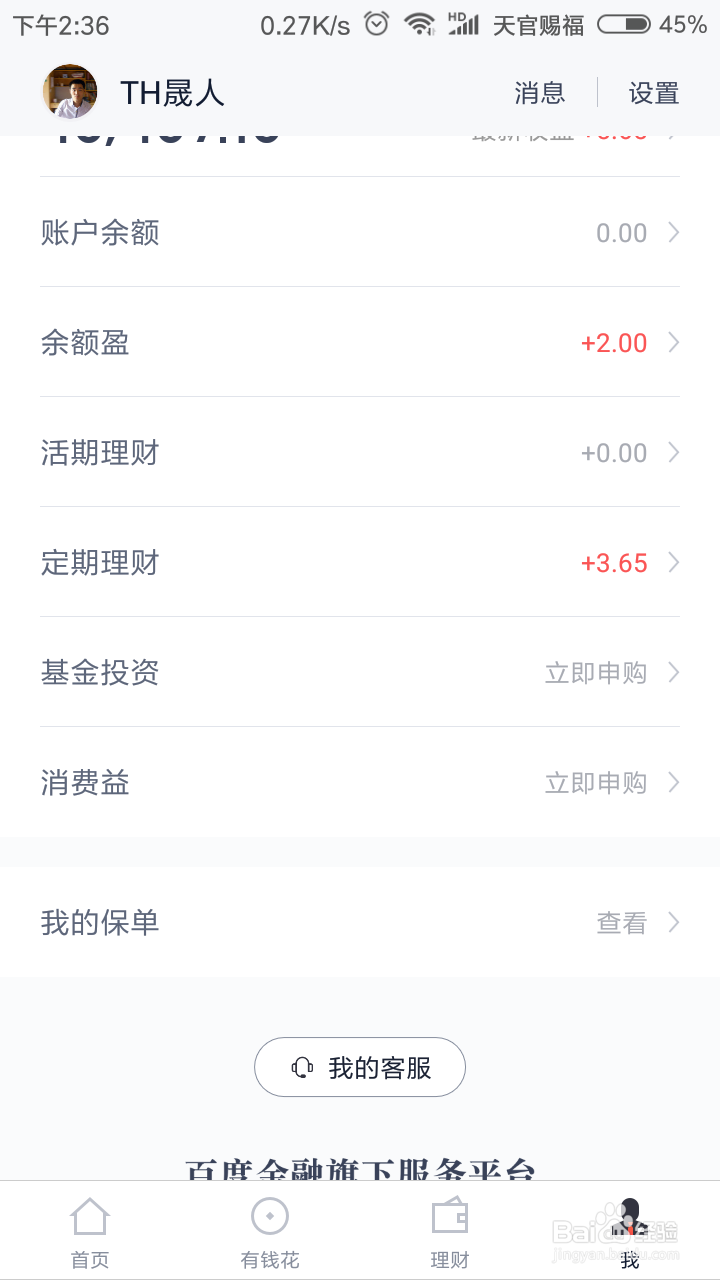The height and width of the screenshot is (1280, 720).
Task: Open 设置 settings
Action: coord(654,93)
